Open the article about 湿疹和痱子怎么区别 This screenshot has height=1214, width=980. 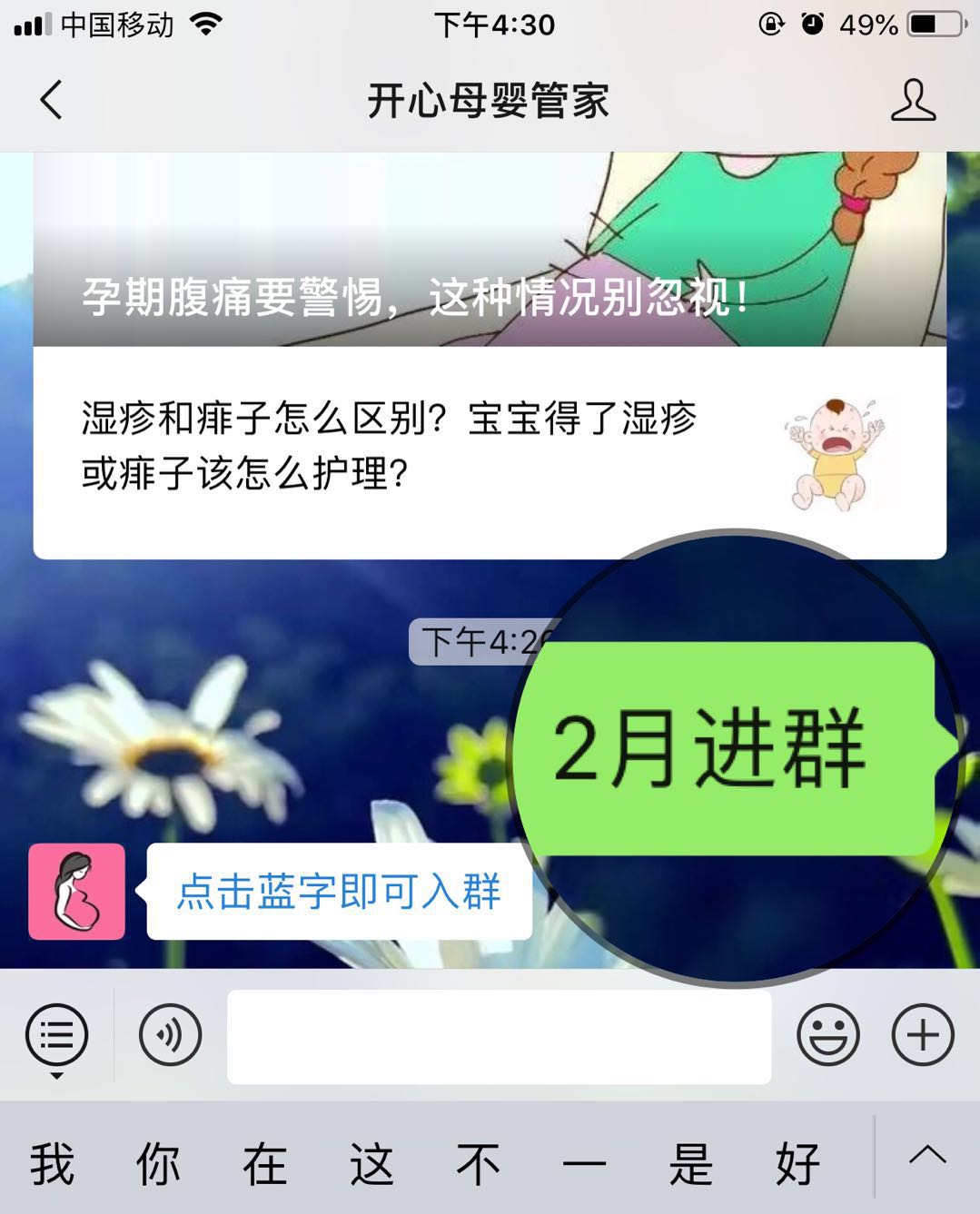click(489, 452)
